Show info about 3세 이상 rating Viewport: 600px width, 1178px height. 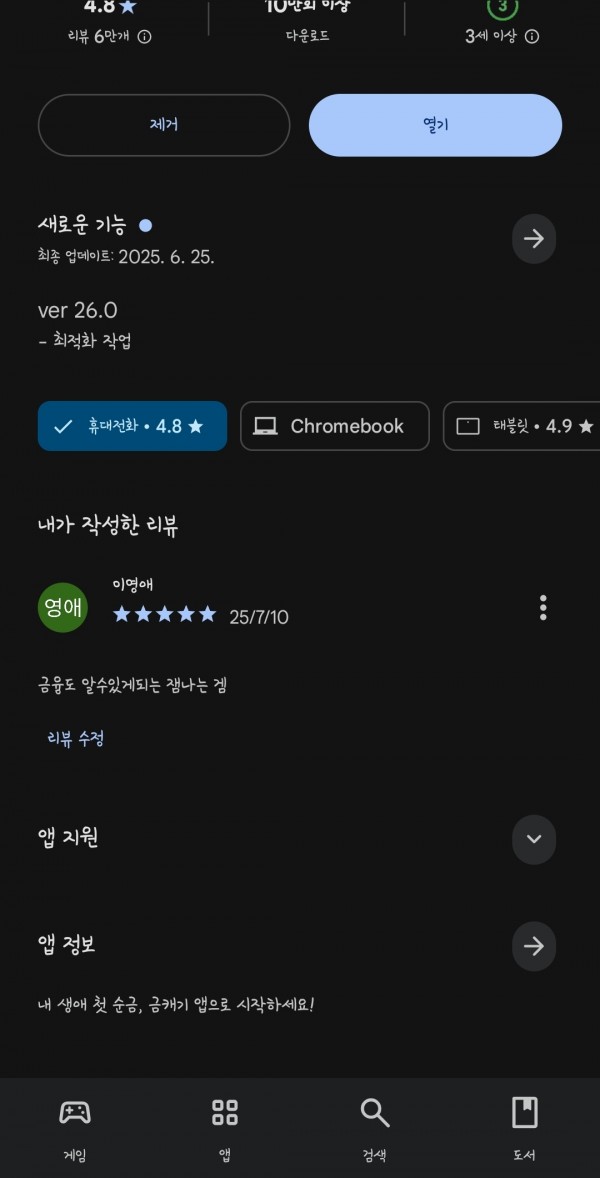pos(532,37)
